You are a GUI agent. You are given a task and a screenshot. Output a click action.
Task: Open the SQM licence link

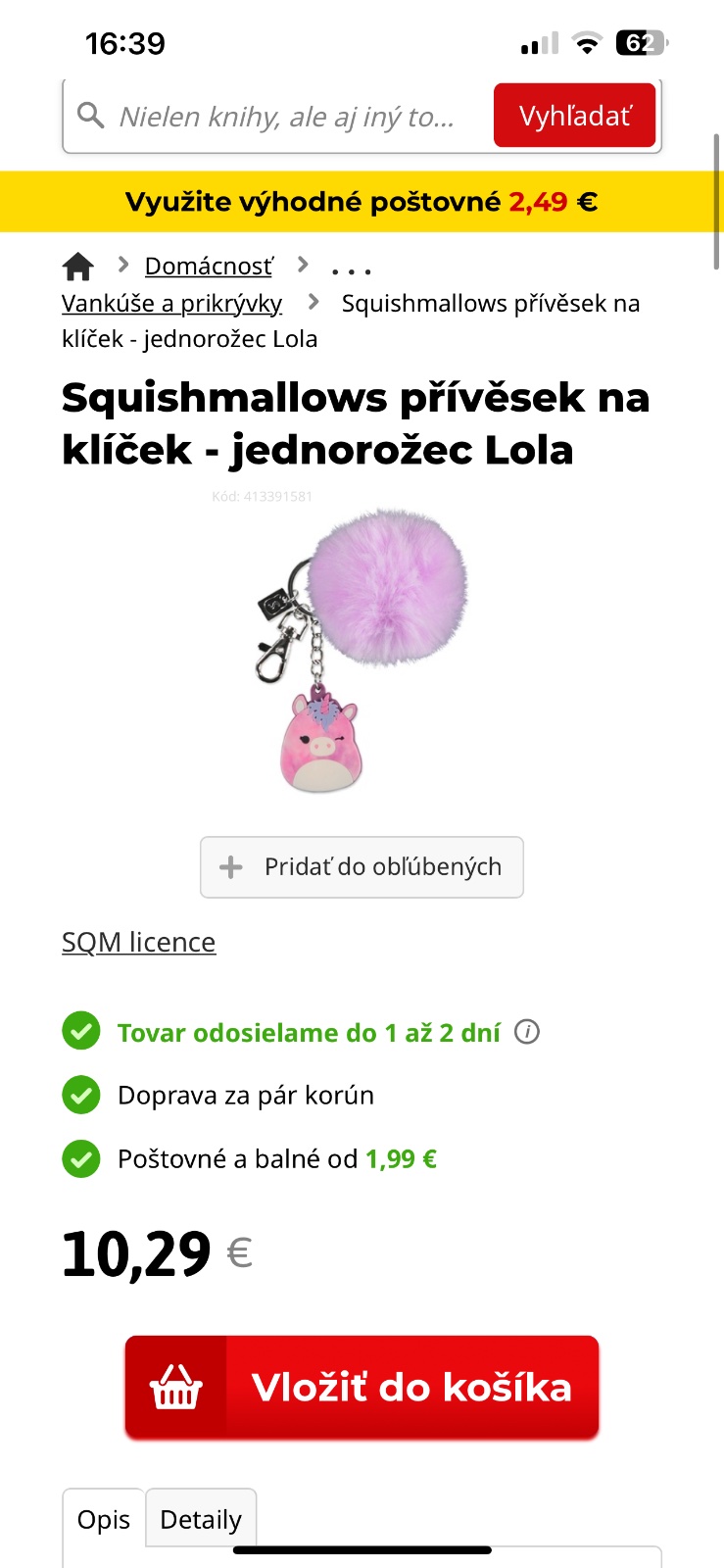point(138,942)
